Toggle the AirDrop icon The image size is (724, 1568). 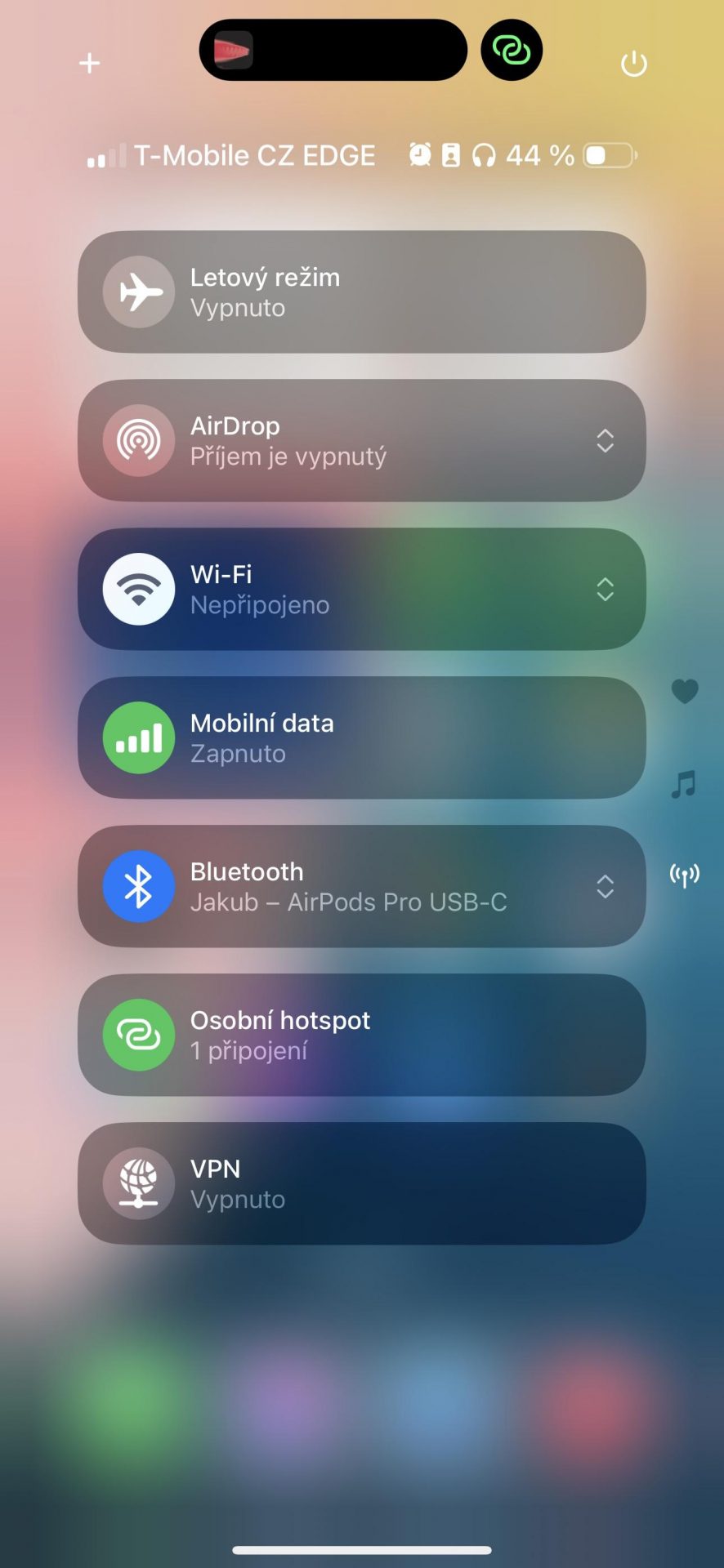(x=139, y=441)
